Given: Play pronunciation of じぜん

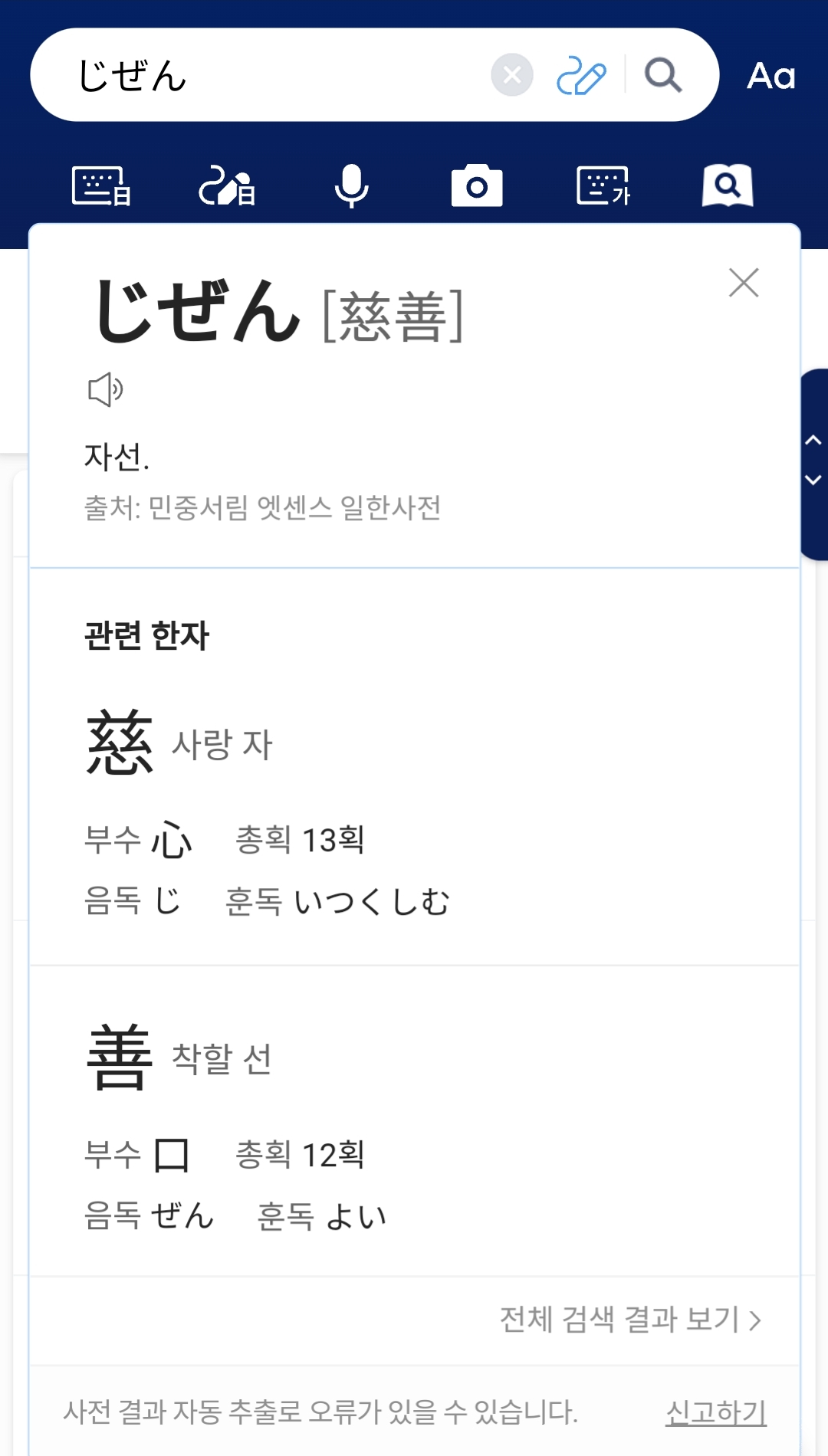Looking at the screenshot, I should (105, 390).
